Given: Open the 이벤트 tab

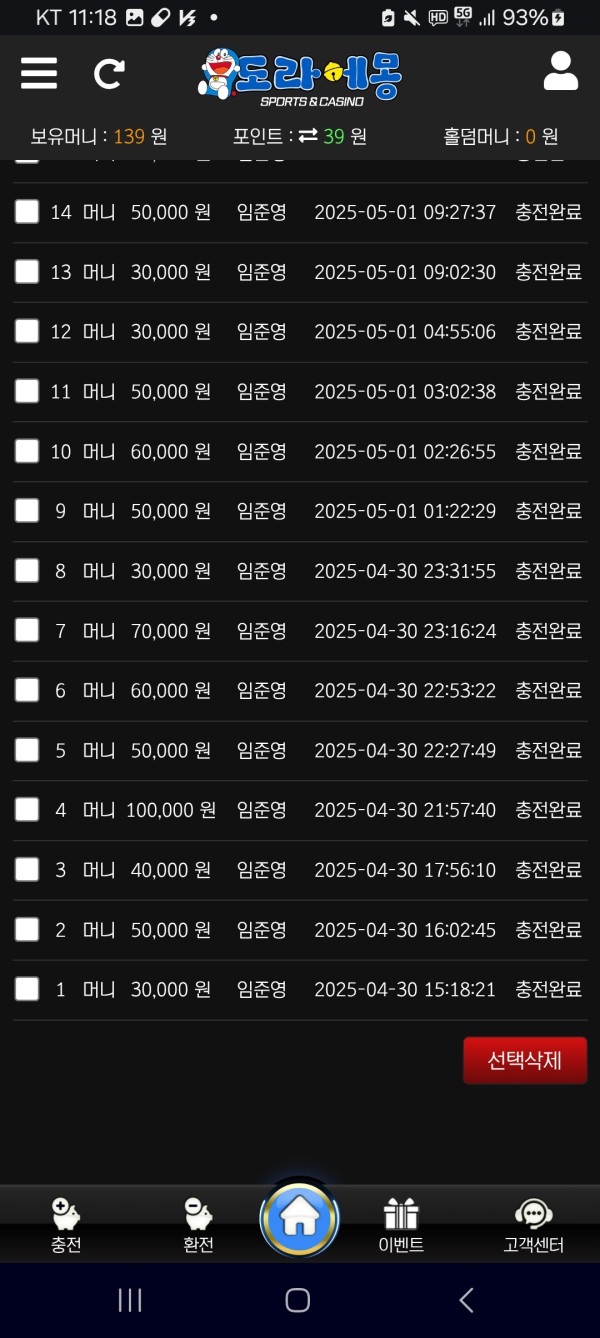Looking at the screenshot, I should [401, 1227].
